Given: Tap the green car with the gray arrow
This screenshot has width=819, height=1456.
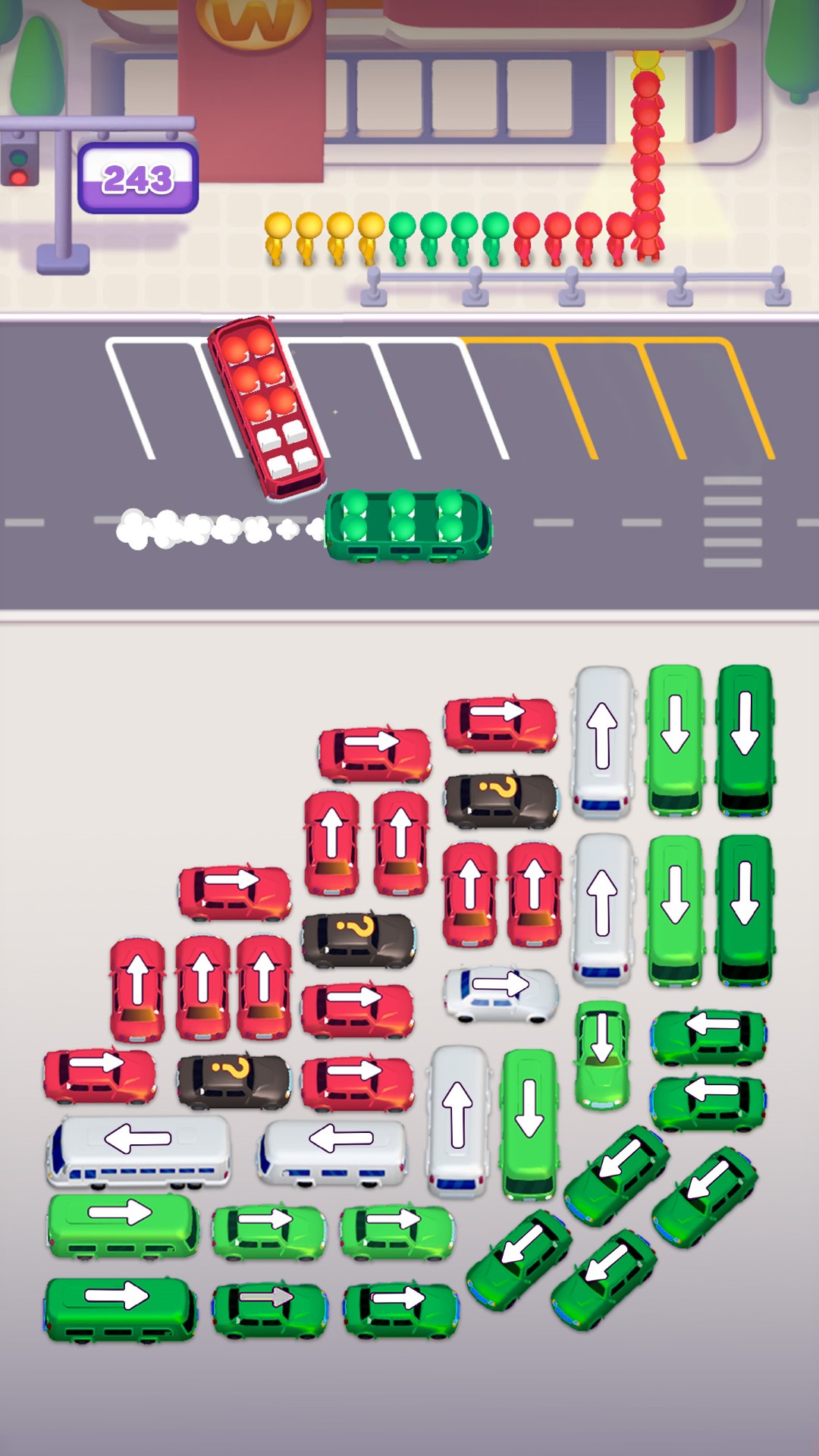Looking at the screenshot, I should [x=270, y=1307].
